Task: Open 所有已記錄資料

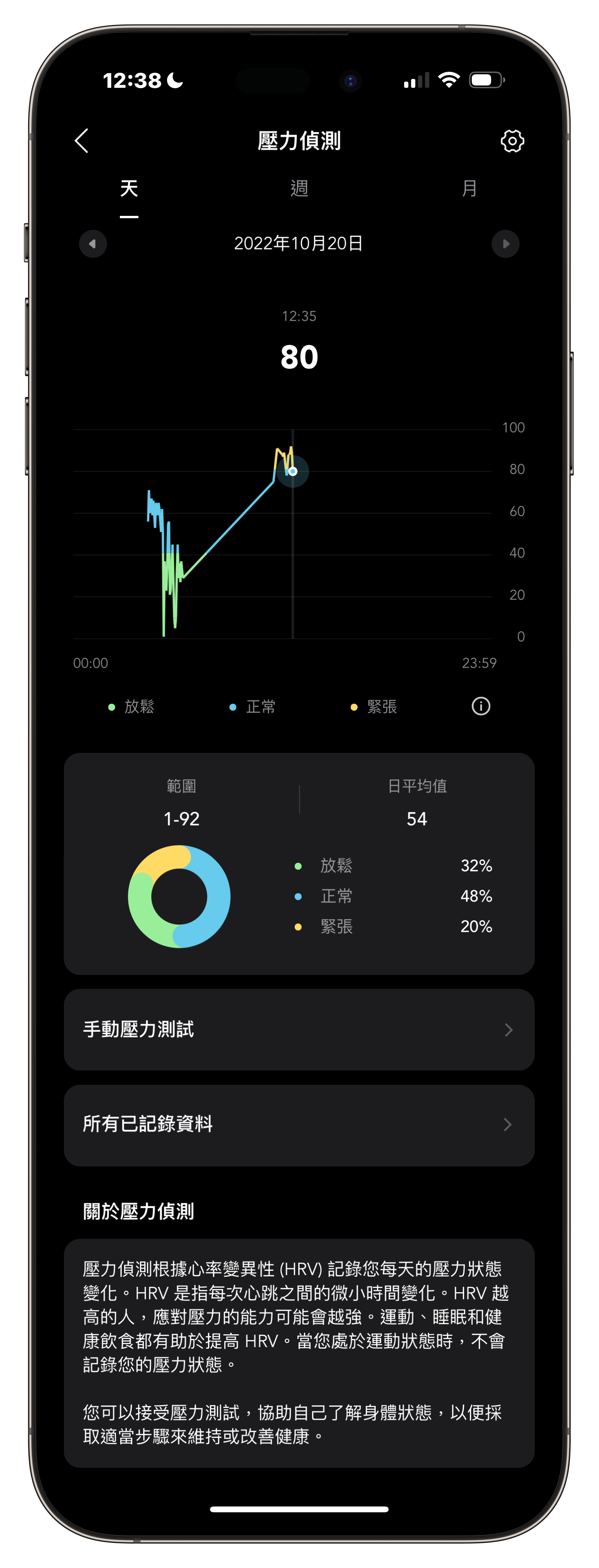Action: coord(299,1124)
